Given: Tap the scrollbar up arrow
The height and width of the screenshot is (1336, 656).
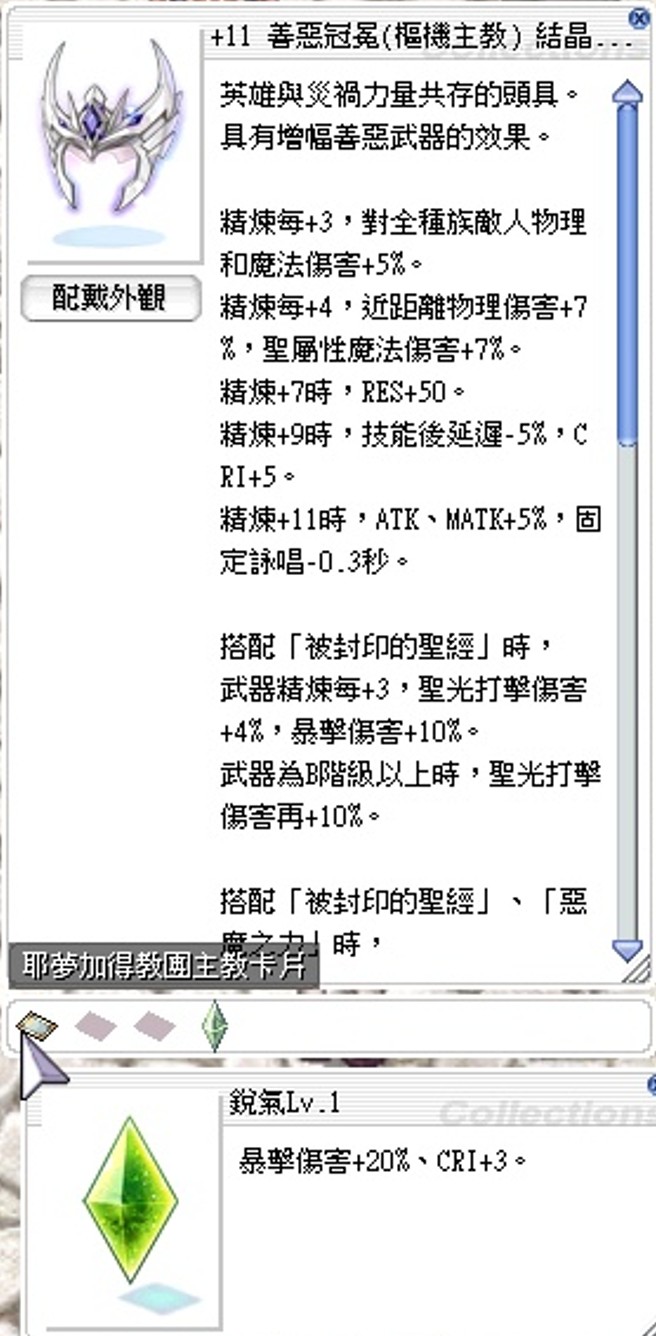Looking at the screenshot, I should coord(627,94).
